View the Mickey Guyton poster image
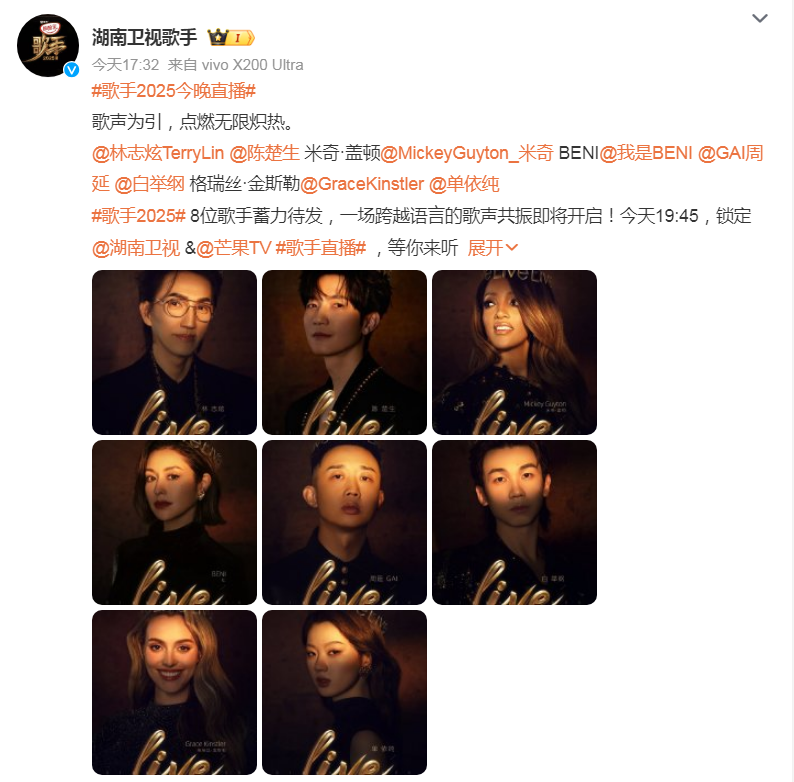794x782 pixels. (x=514, y=352)
